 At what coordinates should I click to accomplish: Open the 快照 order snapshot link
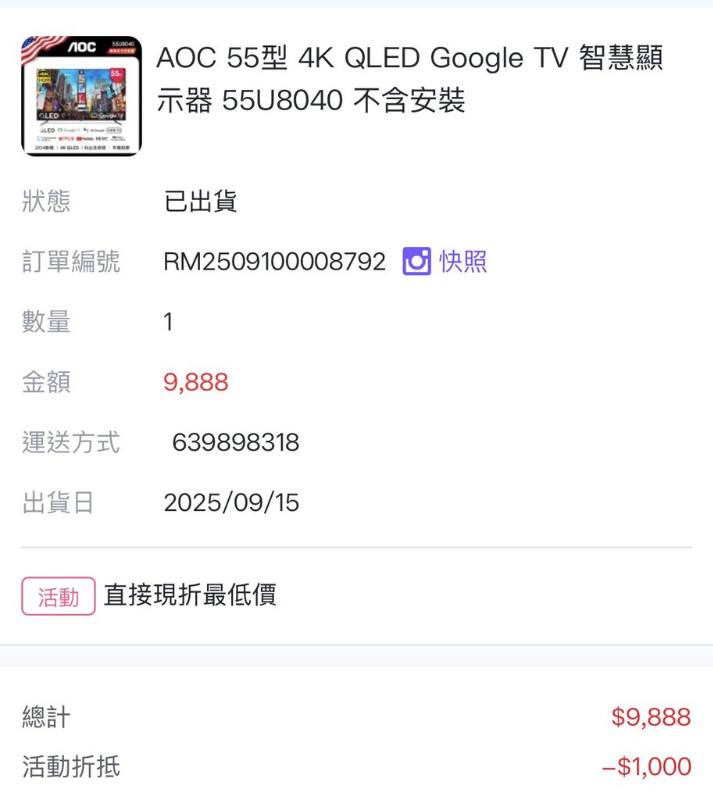446,262
